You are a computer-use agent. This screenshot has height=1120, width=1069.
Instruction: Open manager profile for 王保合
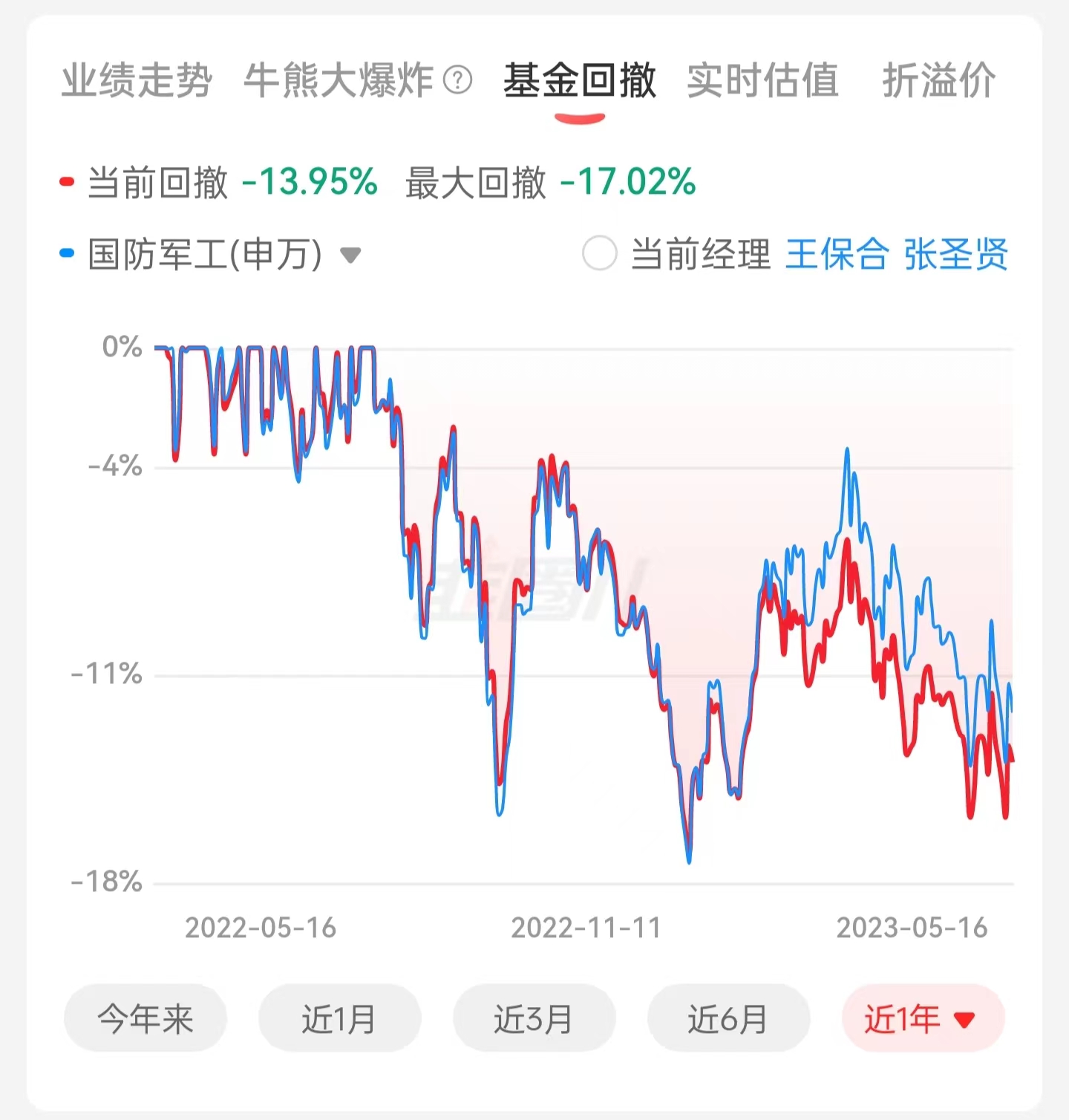[837, 255]
